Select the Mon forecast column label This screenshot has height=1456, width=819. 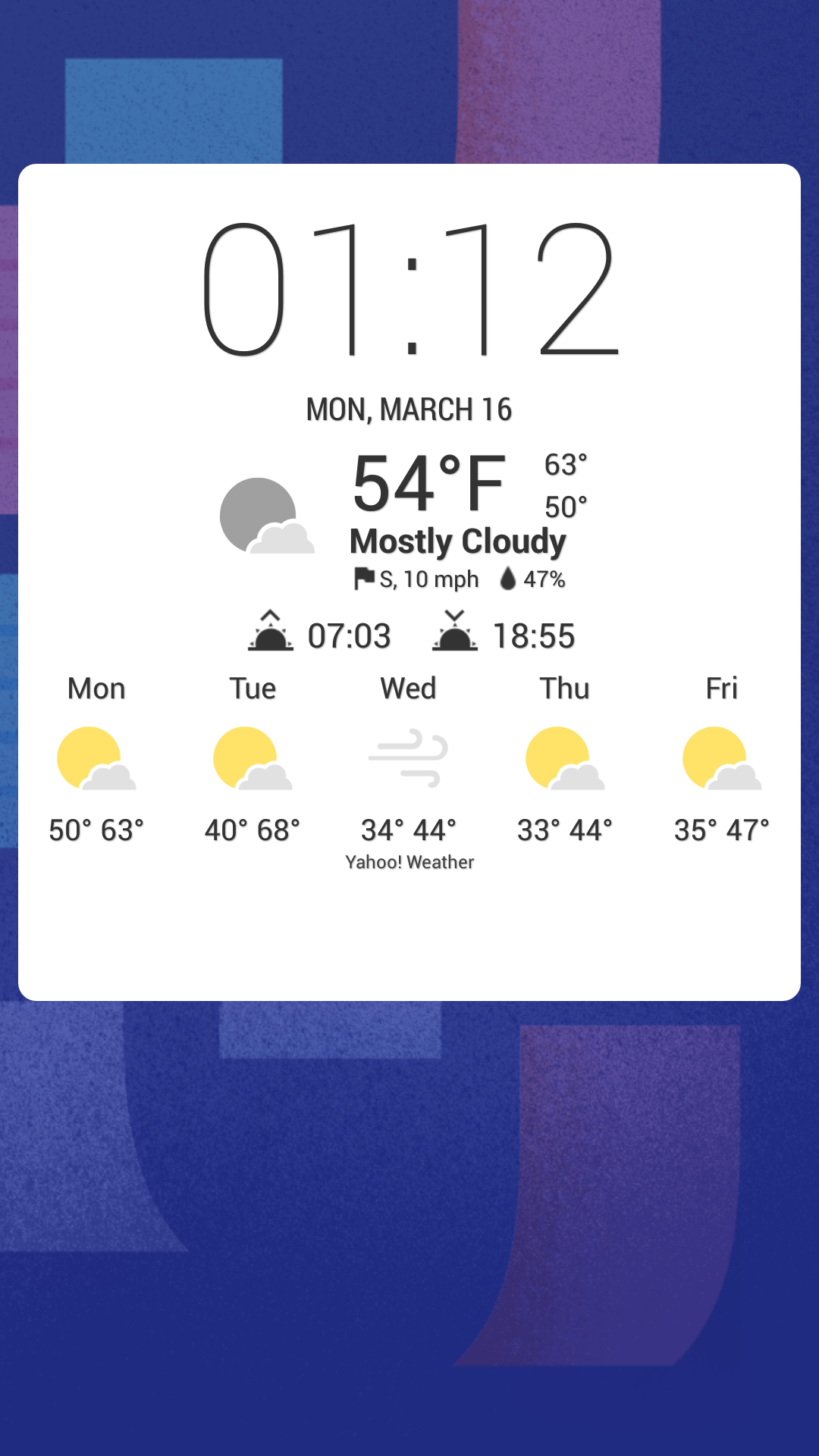pyautogui.click(x=96, y=689)
